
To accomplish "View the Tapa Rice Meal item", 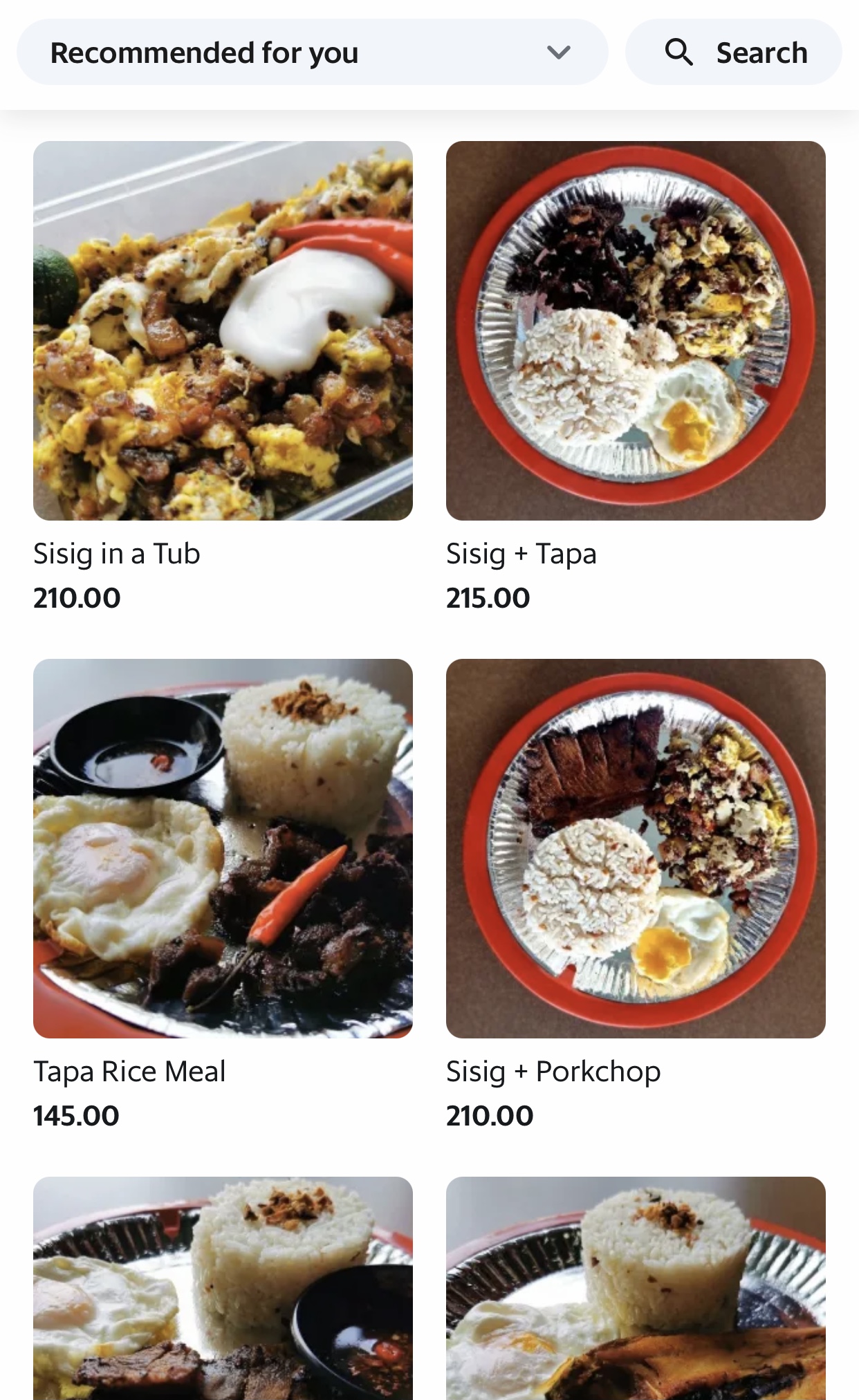I will pos(223,895).
